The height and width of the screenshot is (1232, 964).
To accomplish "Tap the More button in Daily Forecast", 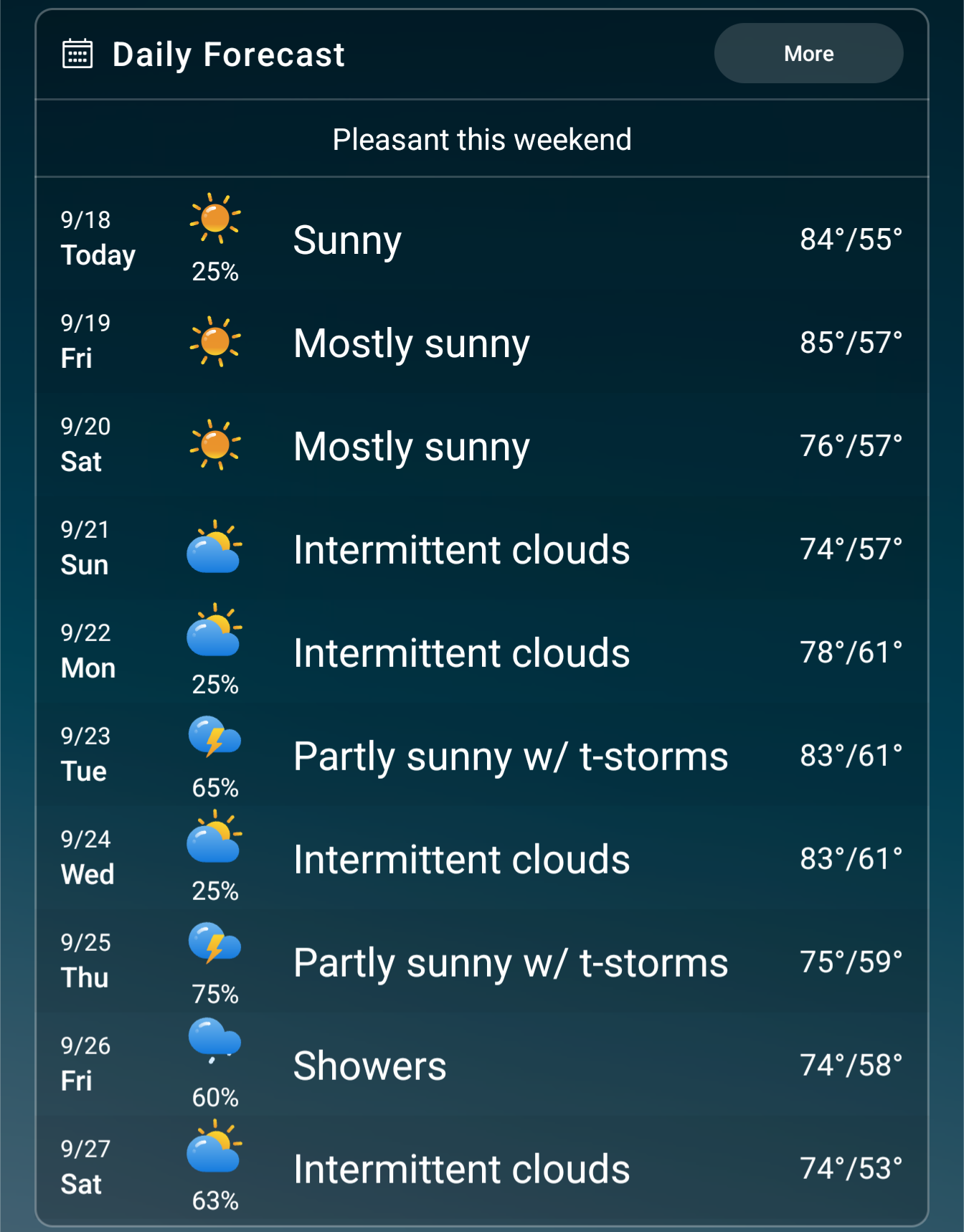I will [808, 54].
